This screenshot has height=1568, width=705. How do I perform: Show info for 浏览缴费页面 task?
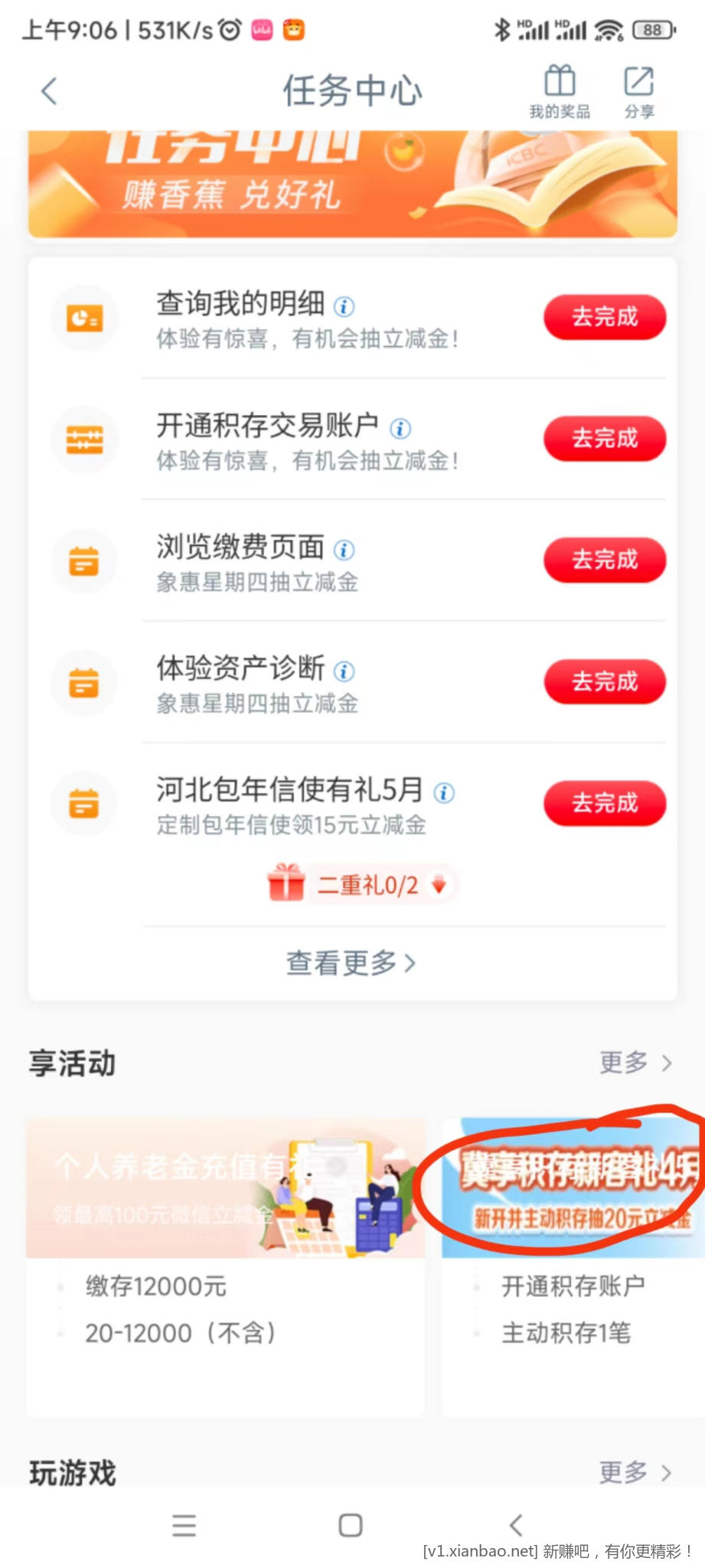[344, 550]
